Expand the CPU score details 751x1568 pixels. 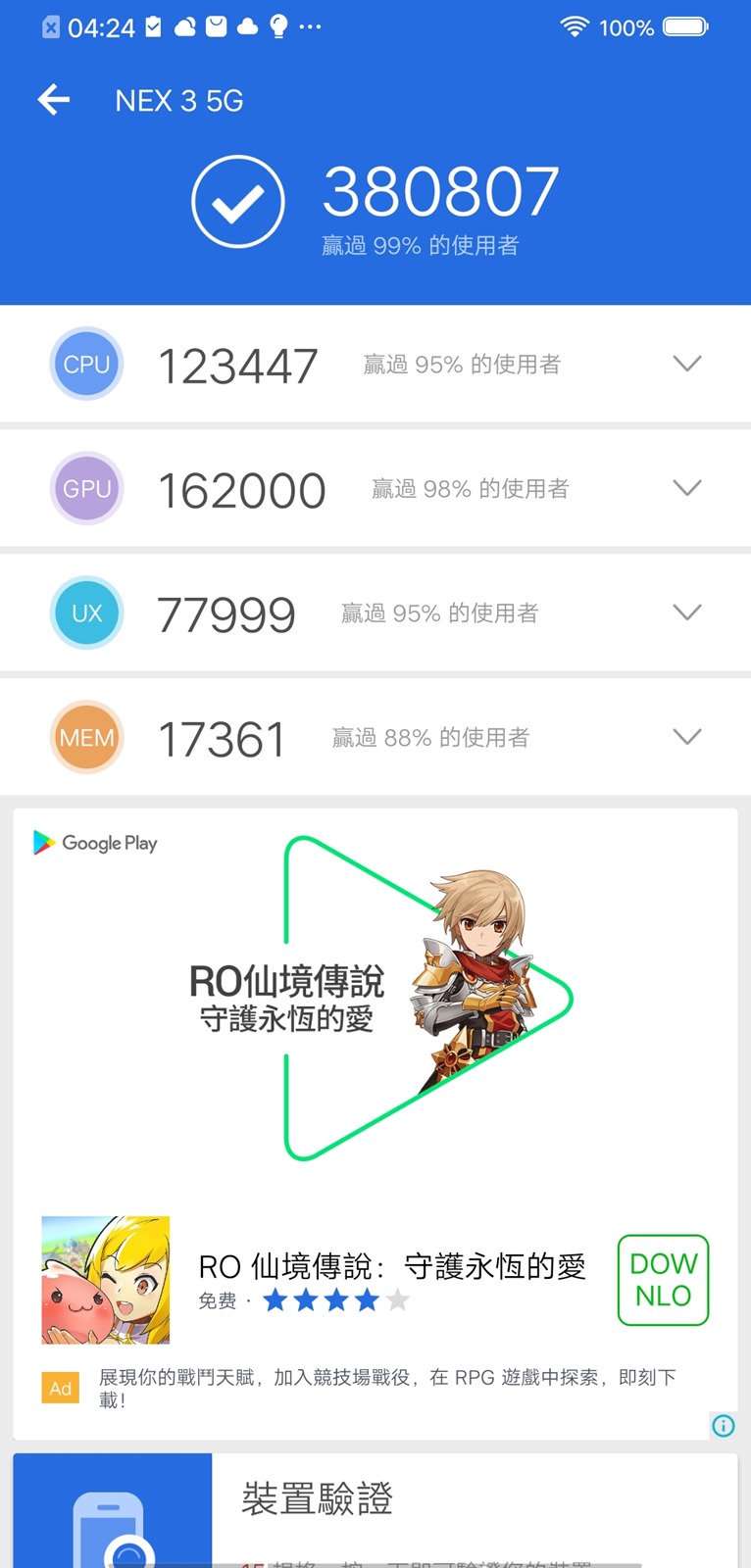[687, 364]
